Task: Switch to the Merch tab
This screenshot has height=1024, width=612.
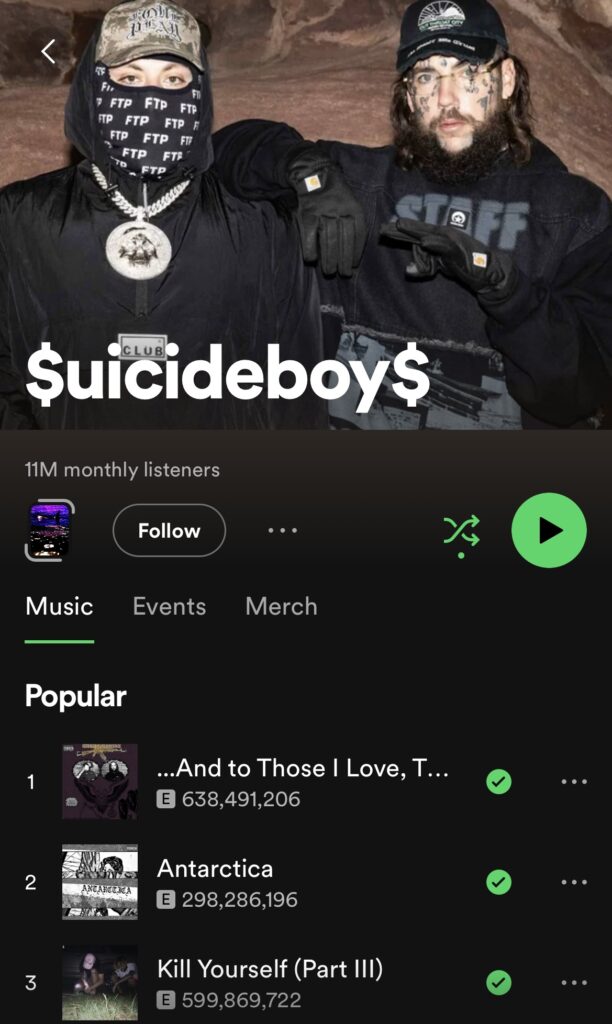Action: [281, 606]
